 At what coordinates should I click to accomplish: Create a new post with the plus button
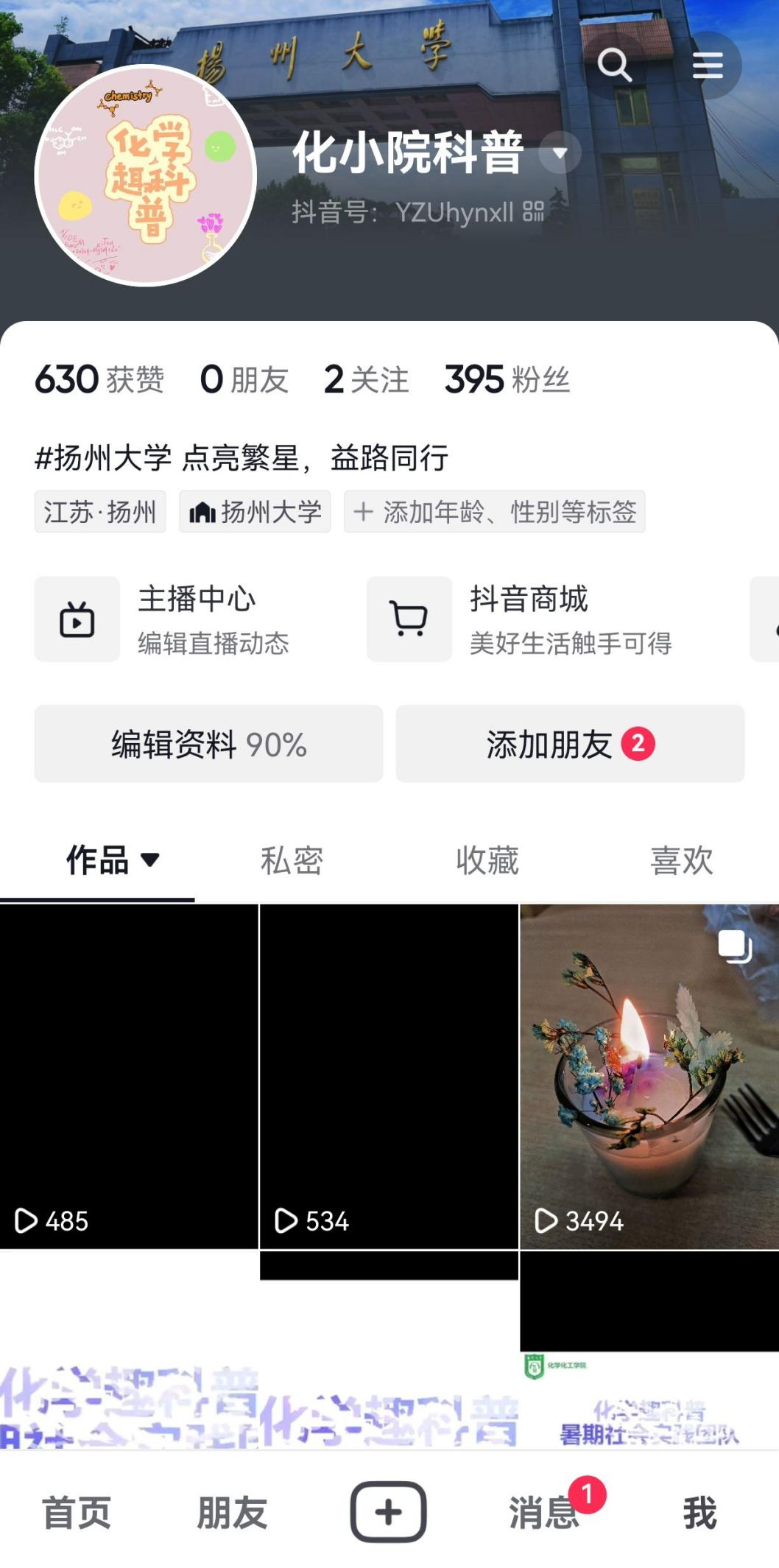[388, 1512]
